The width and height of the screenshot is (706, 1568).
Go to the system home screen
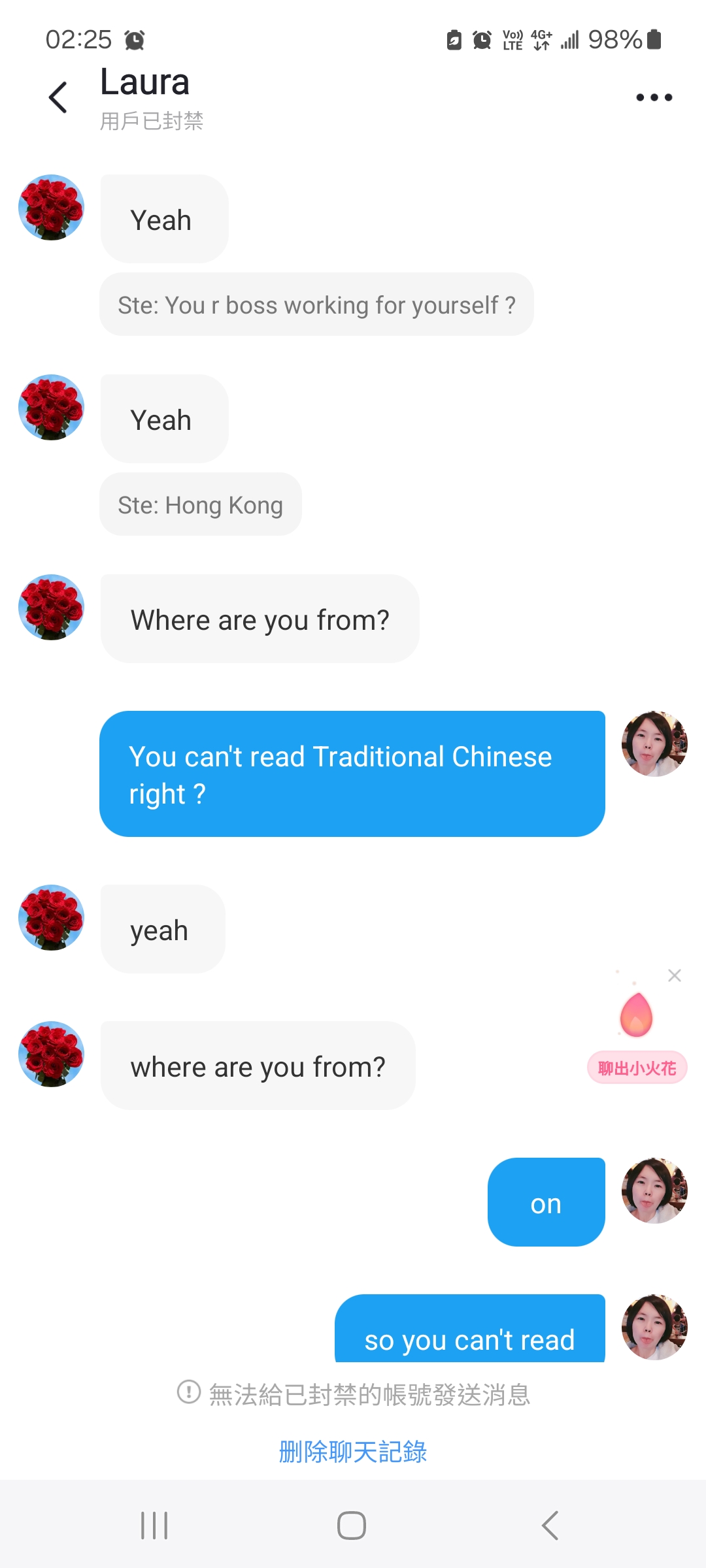coord(352,1526)
